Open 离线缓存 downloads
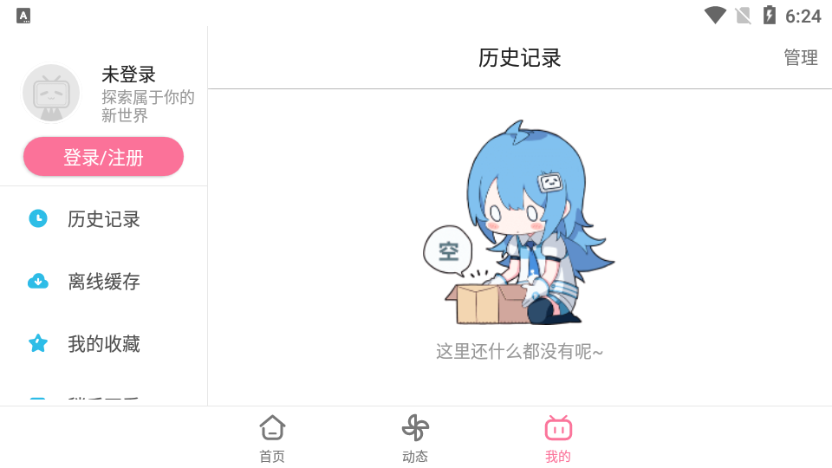832x468 pixels. [103, 282]
